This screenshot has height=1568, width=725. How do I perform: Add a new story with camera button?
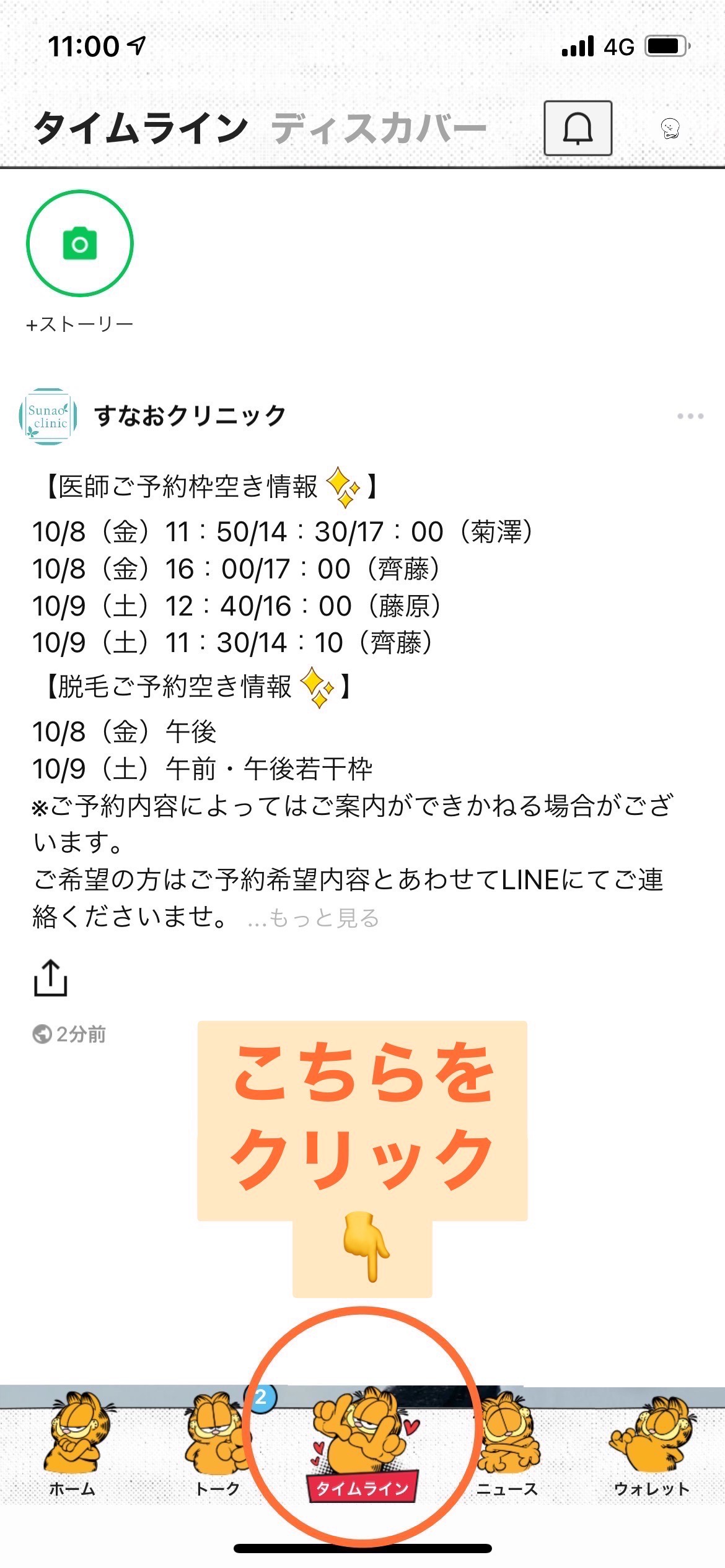(x=80, y=243)
